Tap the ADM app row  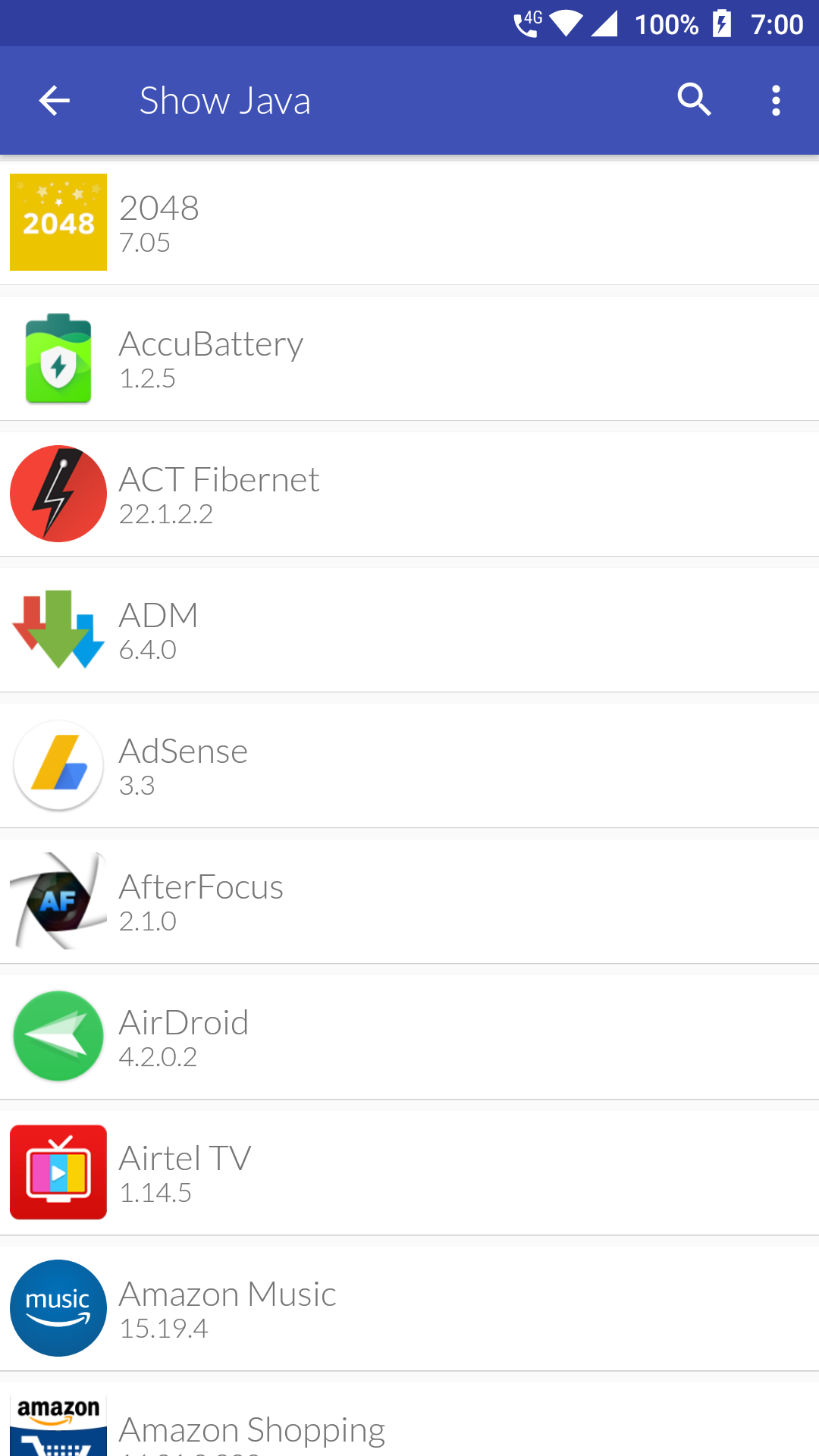pos(409,630)
